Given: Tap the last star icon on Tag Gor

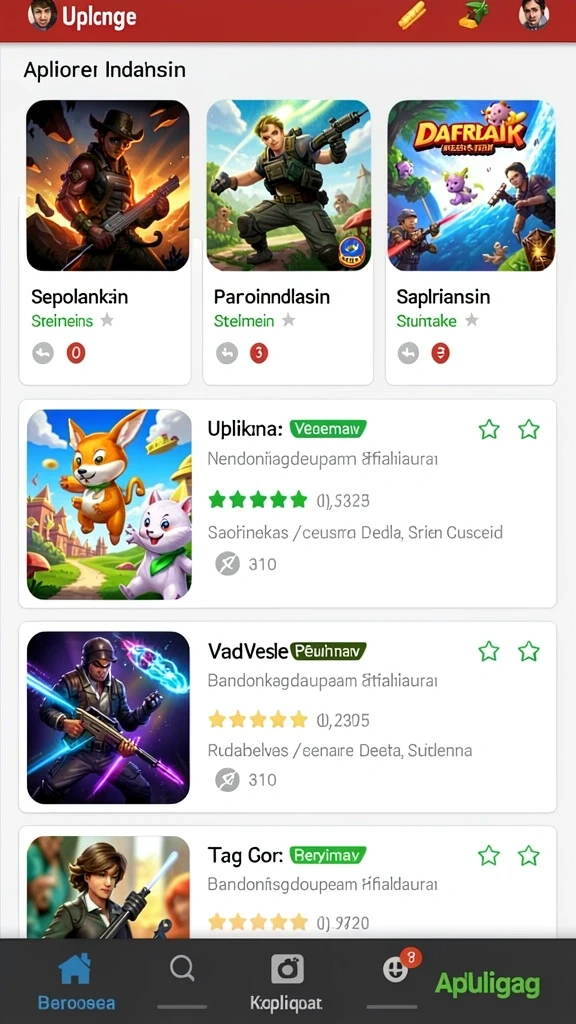Looking at the screenshot, I should tap(529, 856).
